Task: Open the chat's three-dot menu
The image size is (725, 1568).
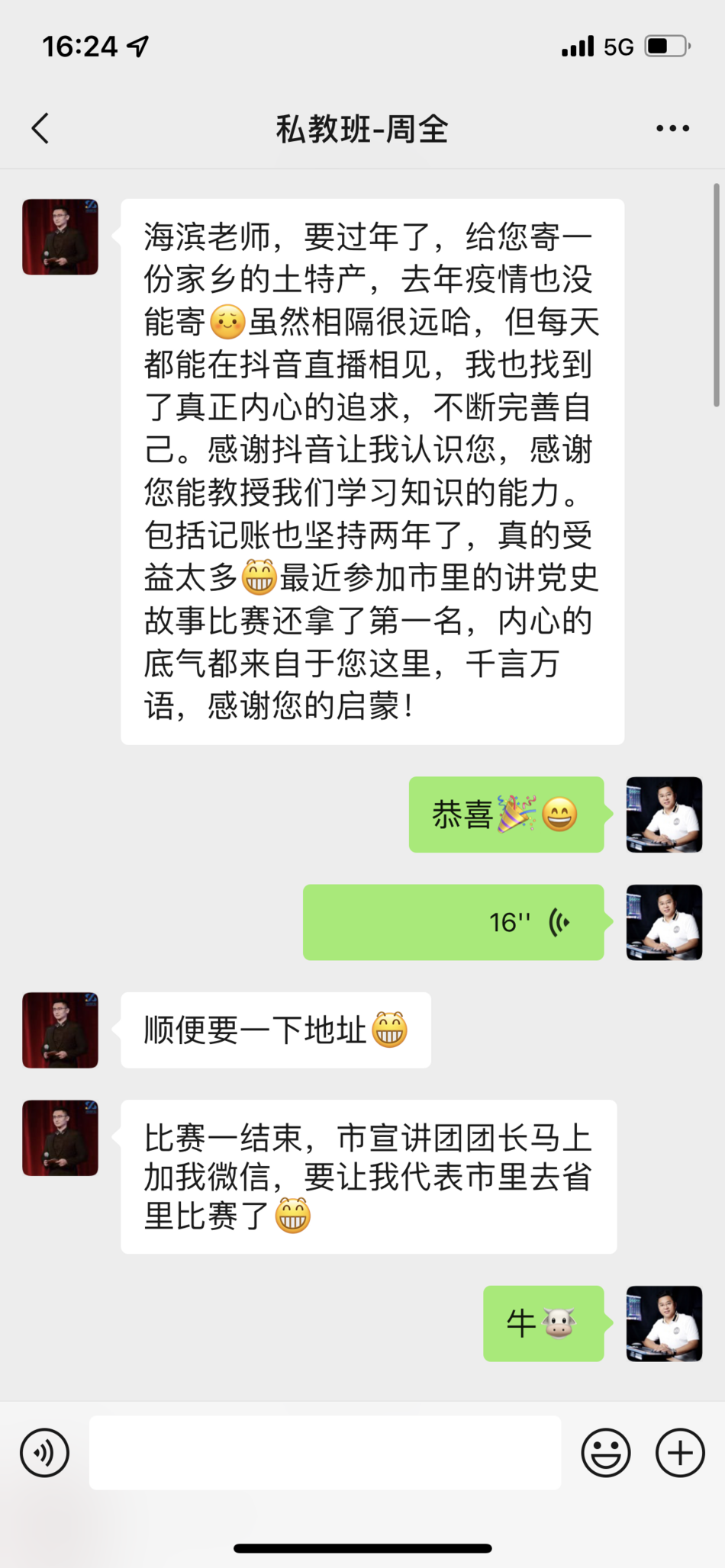Action: coord(672,128)
